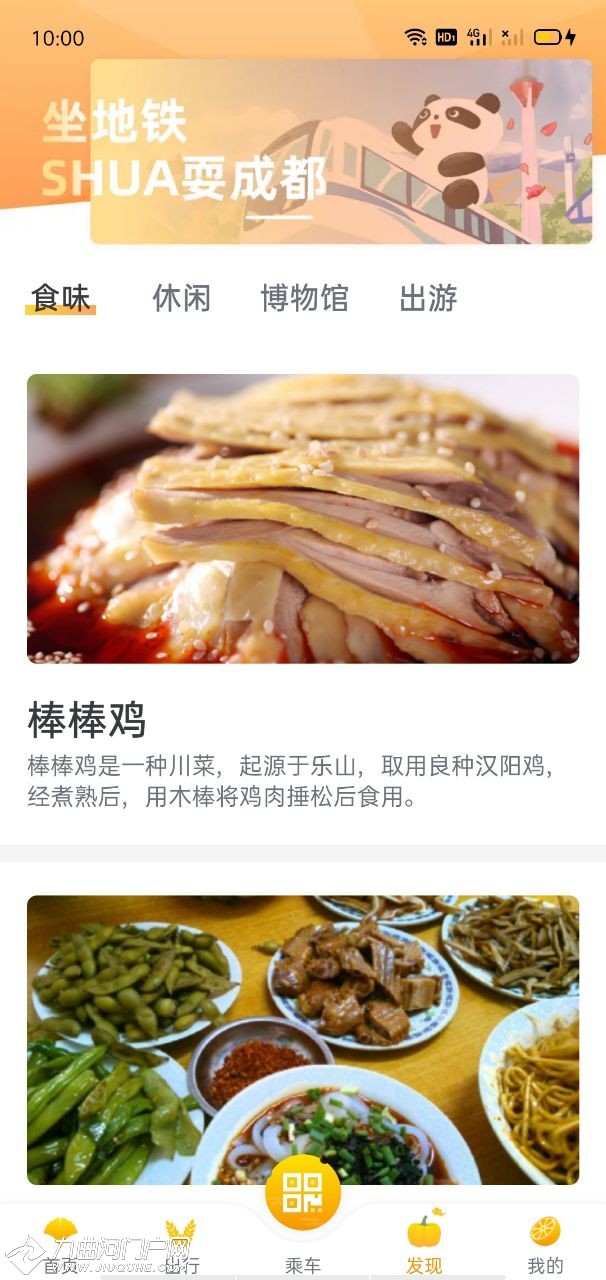The image size is (606, 1280).
Task: Open the 博物馆 tab
Action: (304, 298)
